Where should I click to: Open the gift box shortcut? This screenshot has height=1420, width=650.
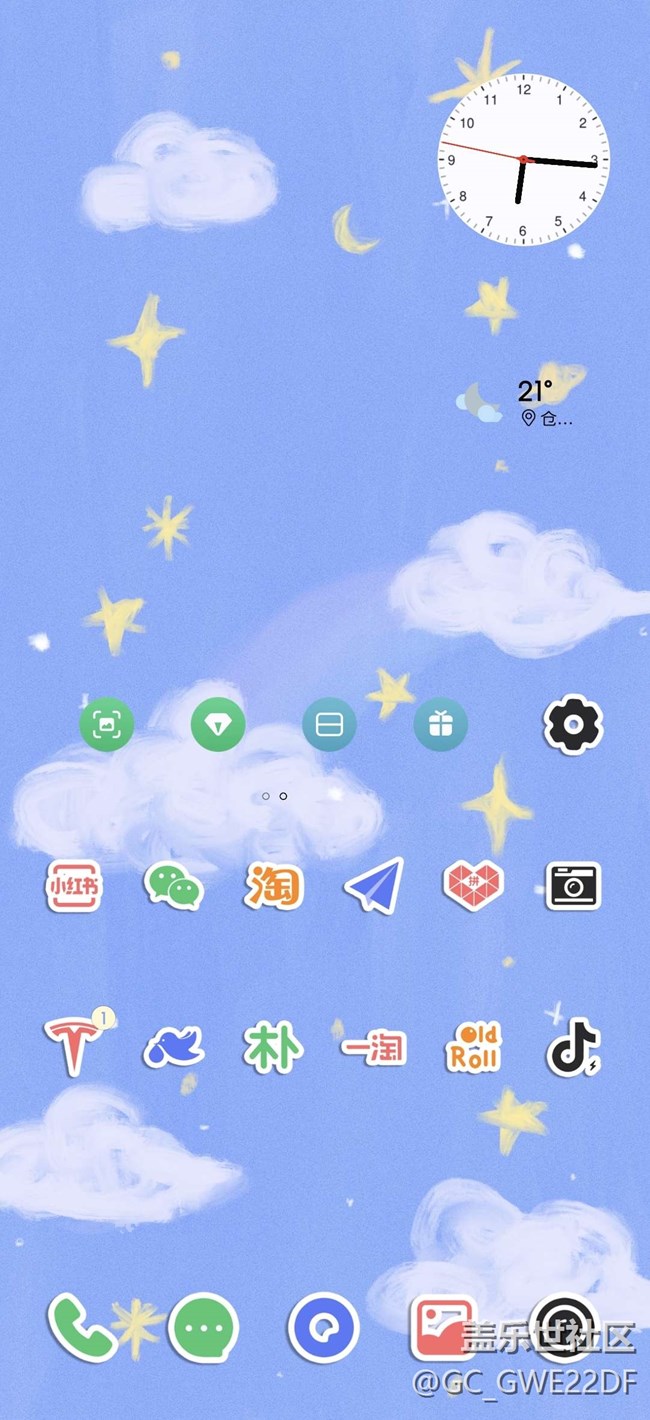pyautogui.click(x=441, y=724)
